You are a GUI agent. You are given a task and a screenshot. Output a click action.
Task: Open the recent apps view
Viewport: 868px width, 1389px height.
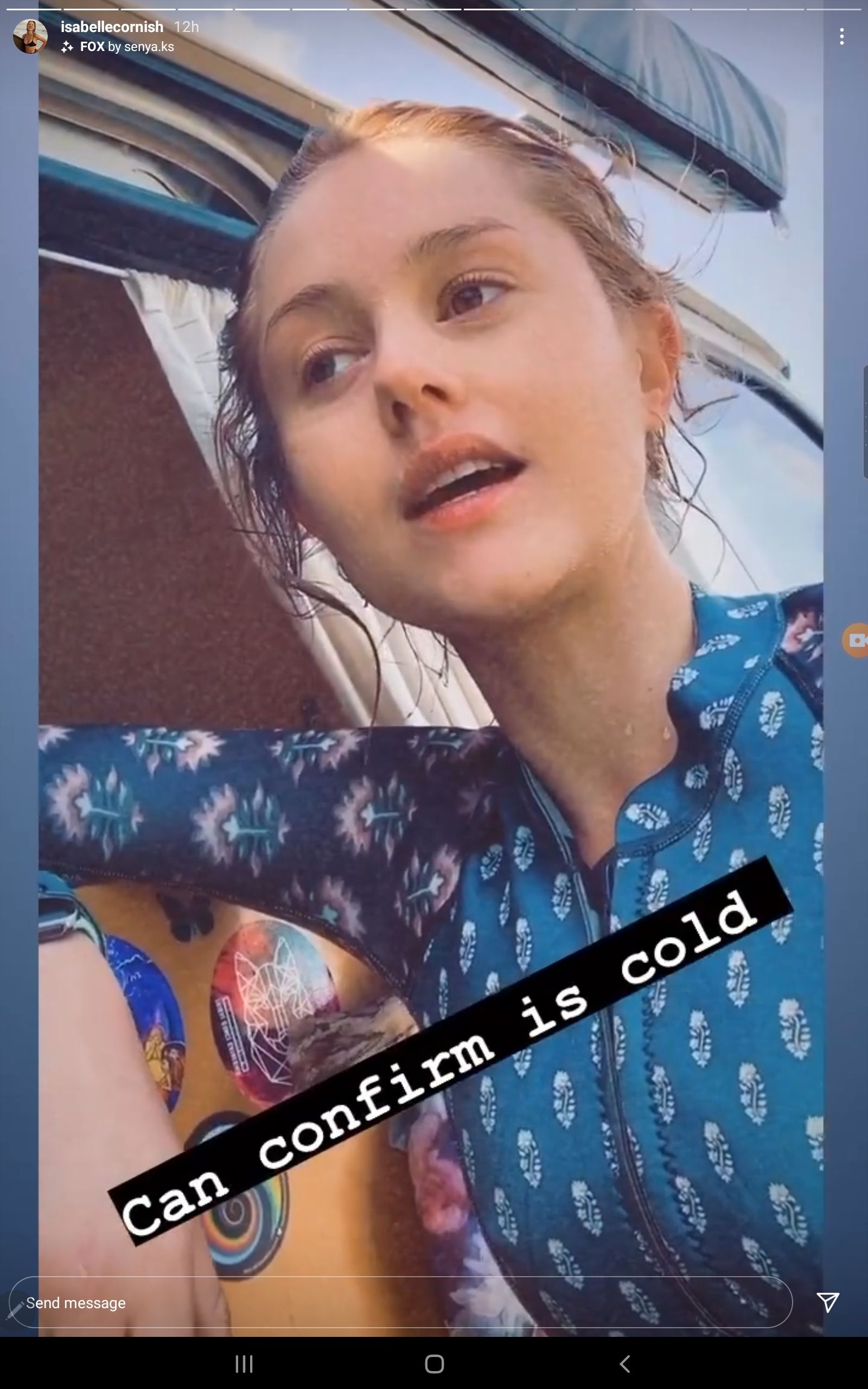tap(244, 1363)
